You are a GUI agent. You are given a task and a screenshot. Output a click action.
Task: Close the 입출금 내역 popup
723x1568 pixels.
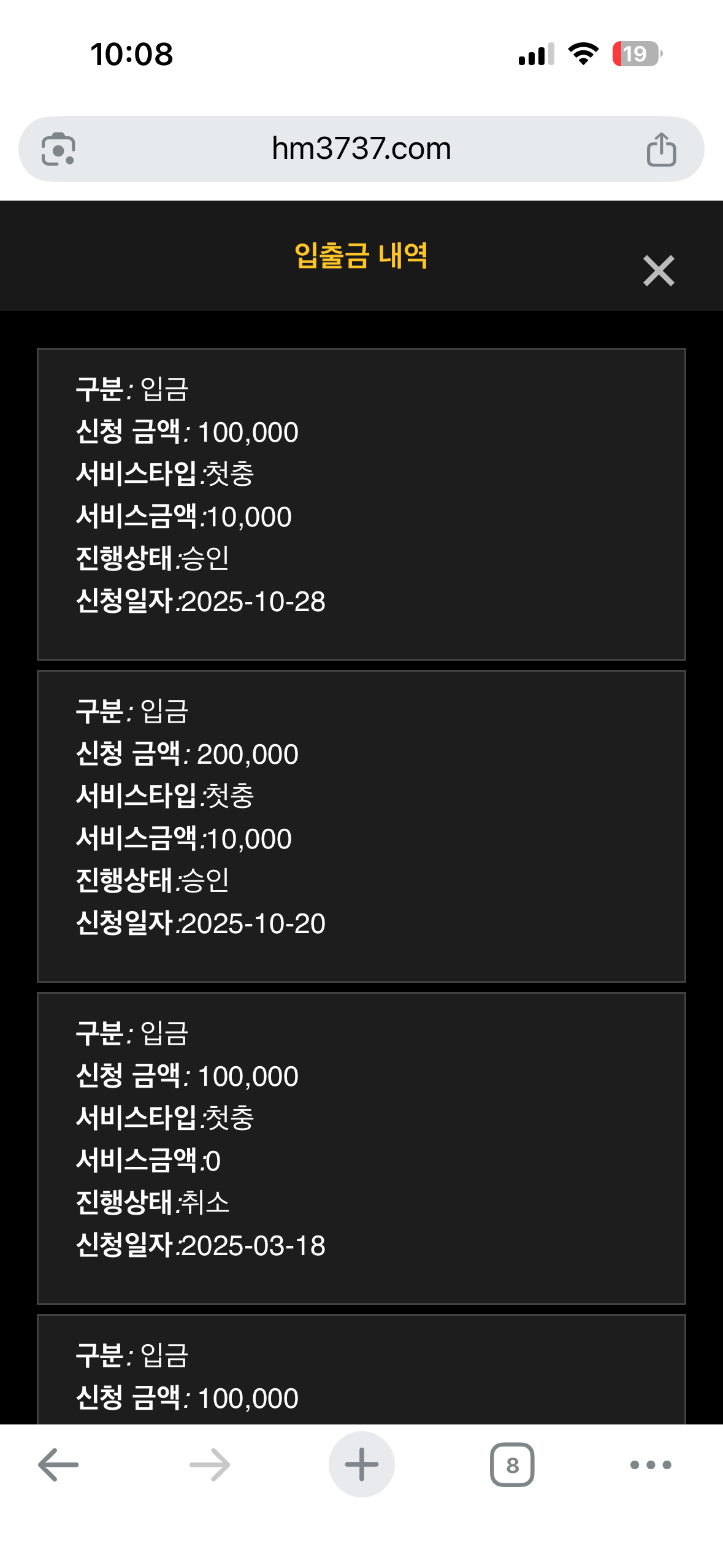pos(659,271)
